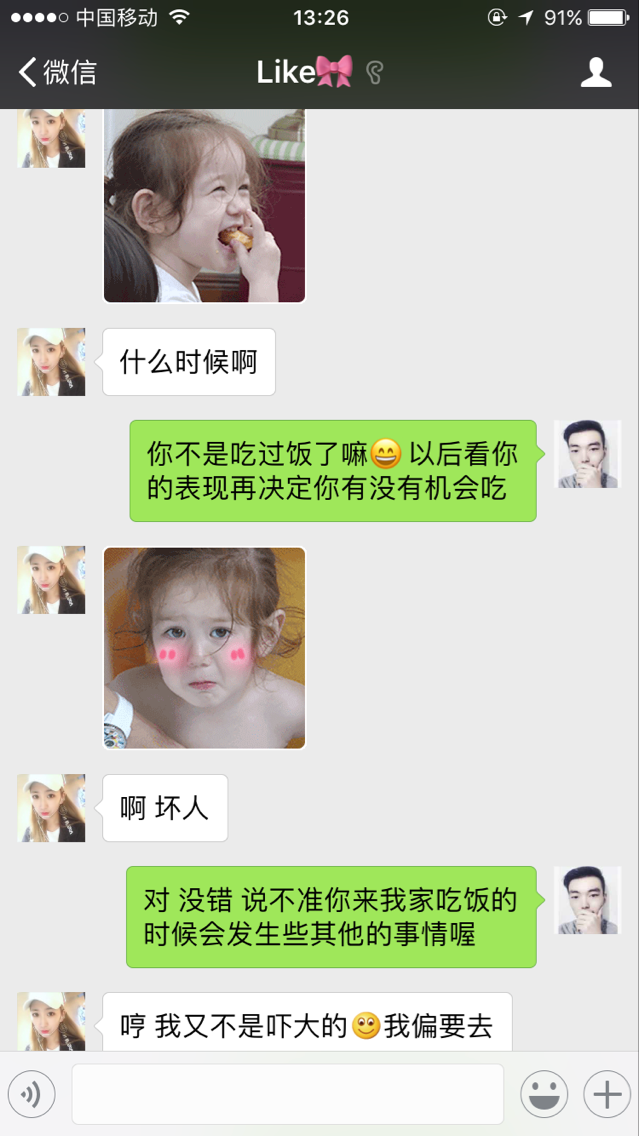Open contact avatar beside 啊 坏人
Viewport: 639px width, 1136px height.
pos(52,808)
